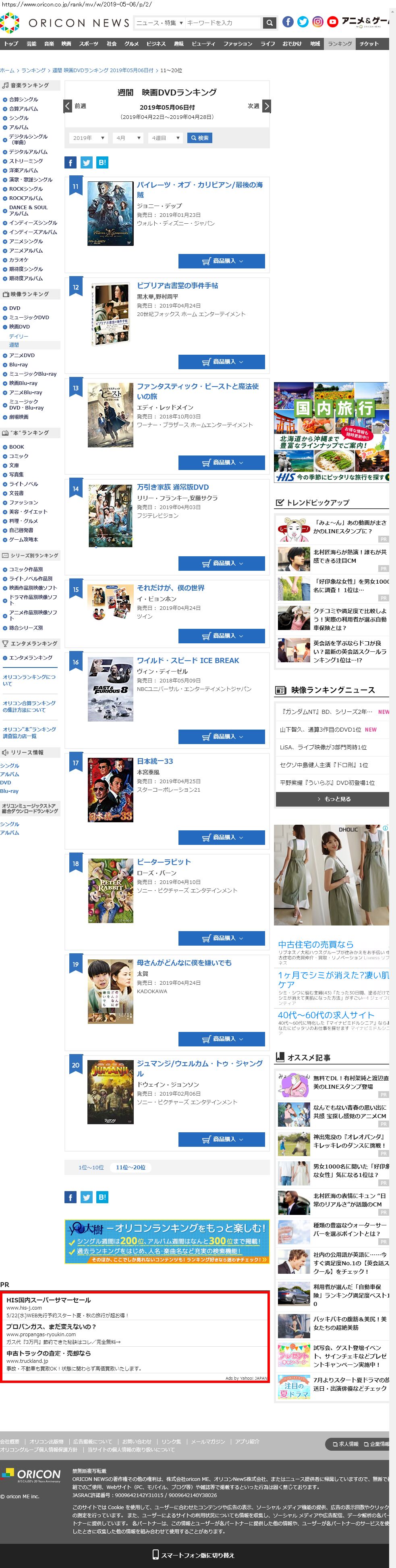This screenshot has width=396, height=1568.
Task: Open the 万引き家族 通常版DVD poster thumbnail
Action: [x=110, y=516]
